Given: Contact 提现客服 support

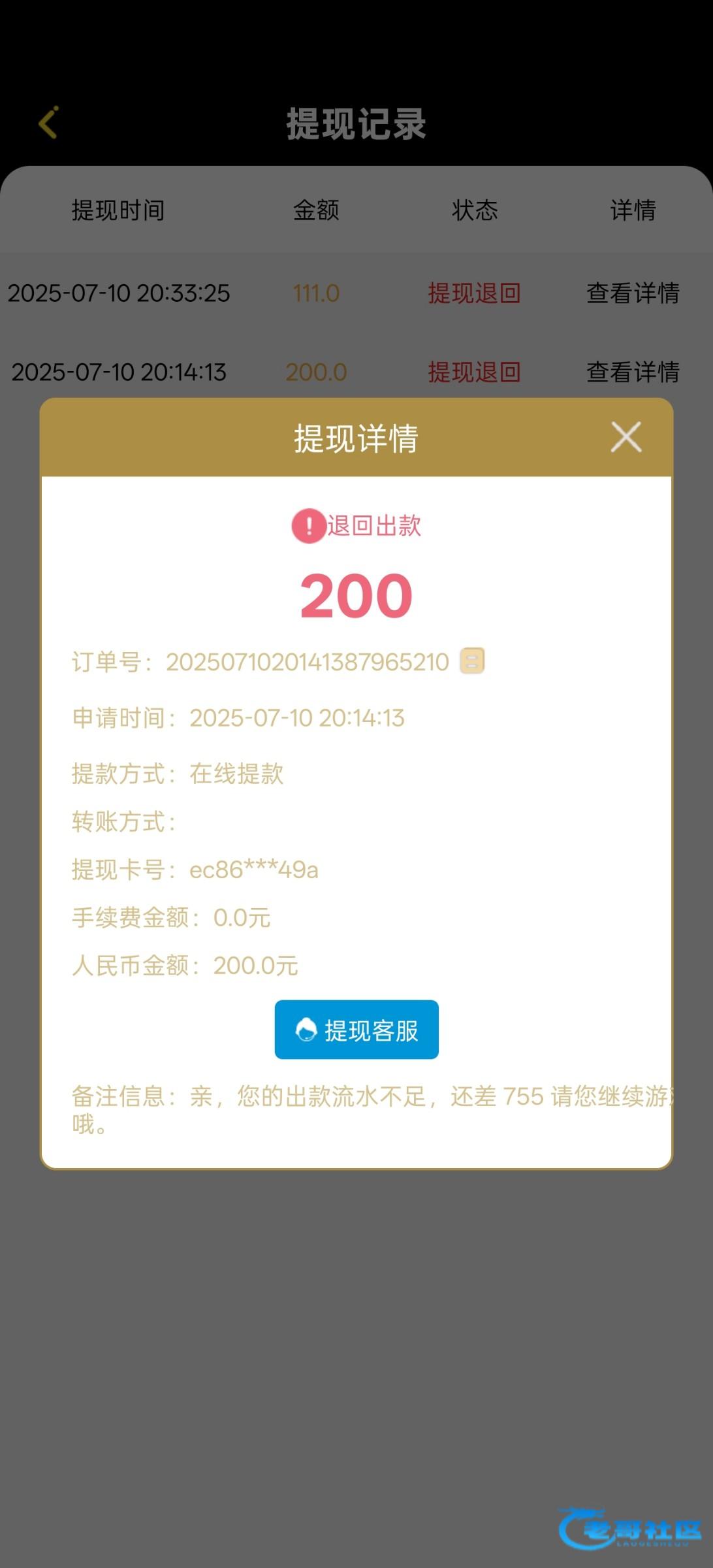Looking at the screenshot, I should 356,1030.
